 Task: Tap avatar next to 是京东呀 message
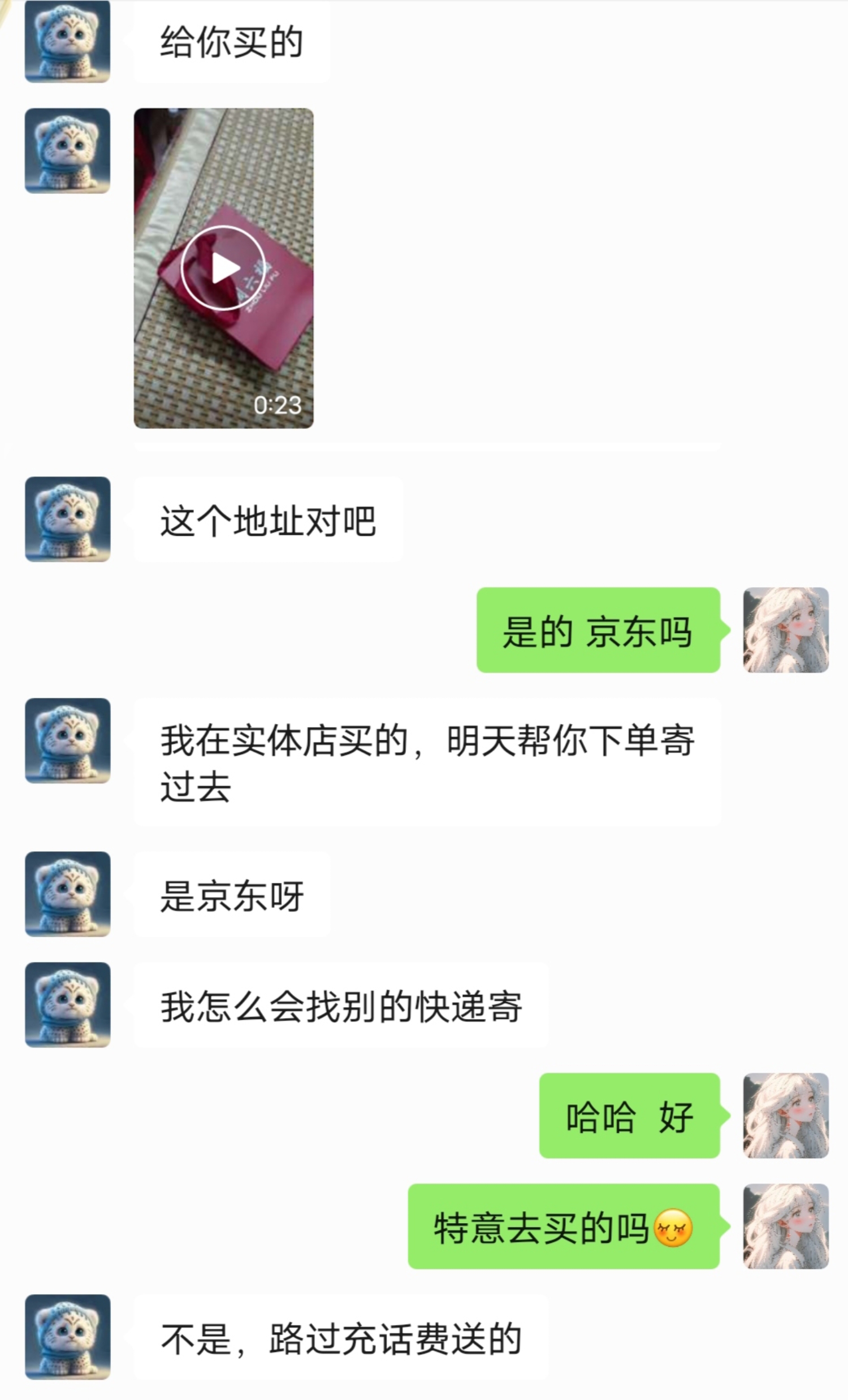(x=68, y=894)
